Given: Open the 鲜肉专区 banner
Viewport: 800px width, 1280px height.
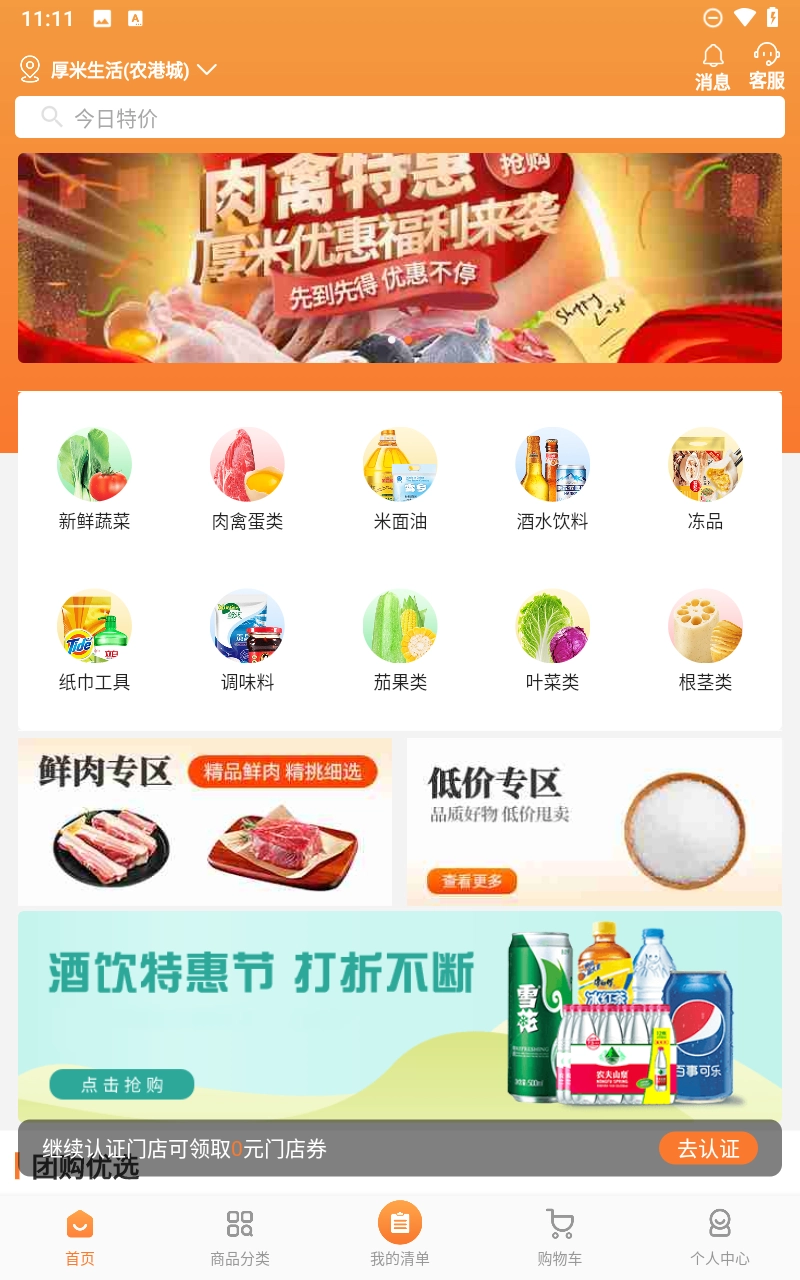Looking at the screenshot, I should click(205, 822).
